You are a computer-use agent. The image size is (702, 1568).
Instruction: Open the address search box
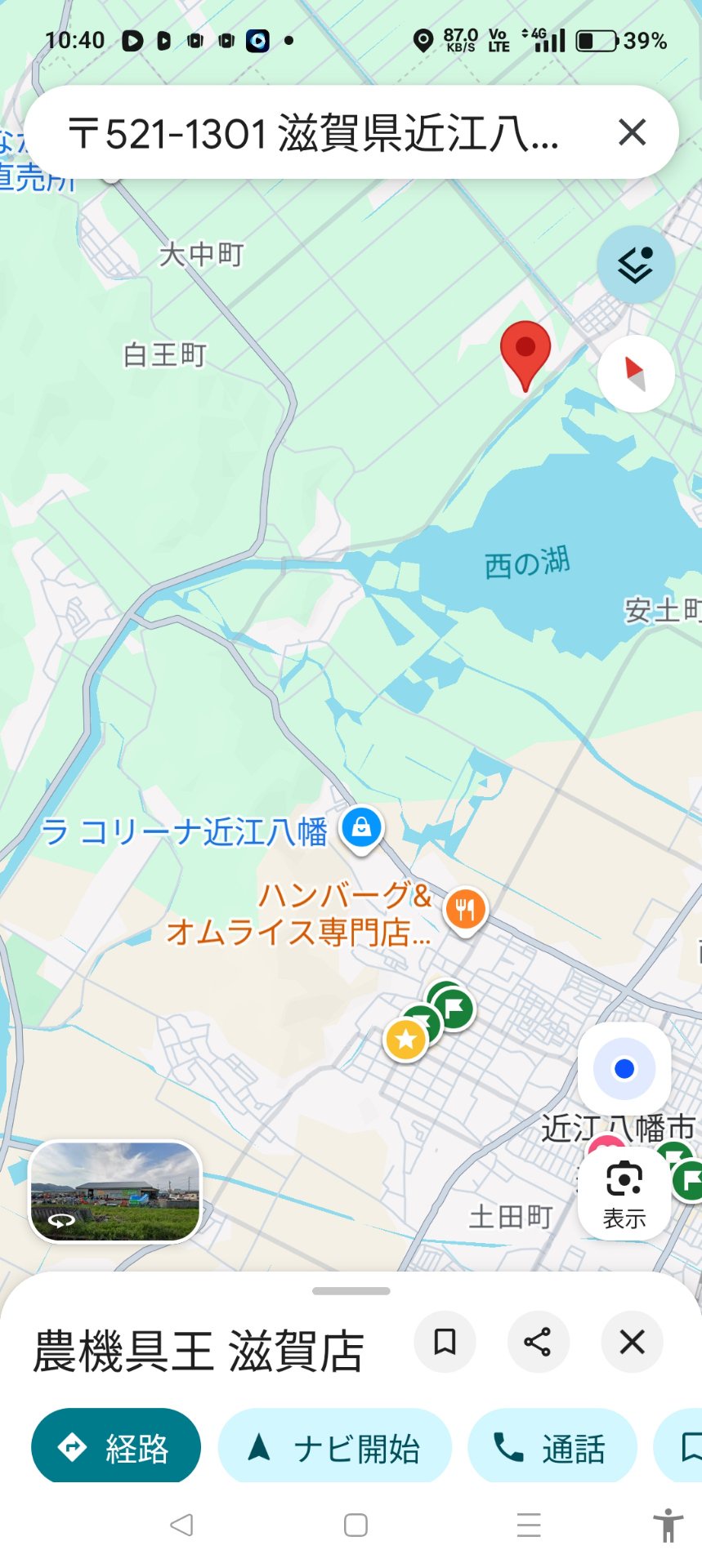(315, 133)
